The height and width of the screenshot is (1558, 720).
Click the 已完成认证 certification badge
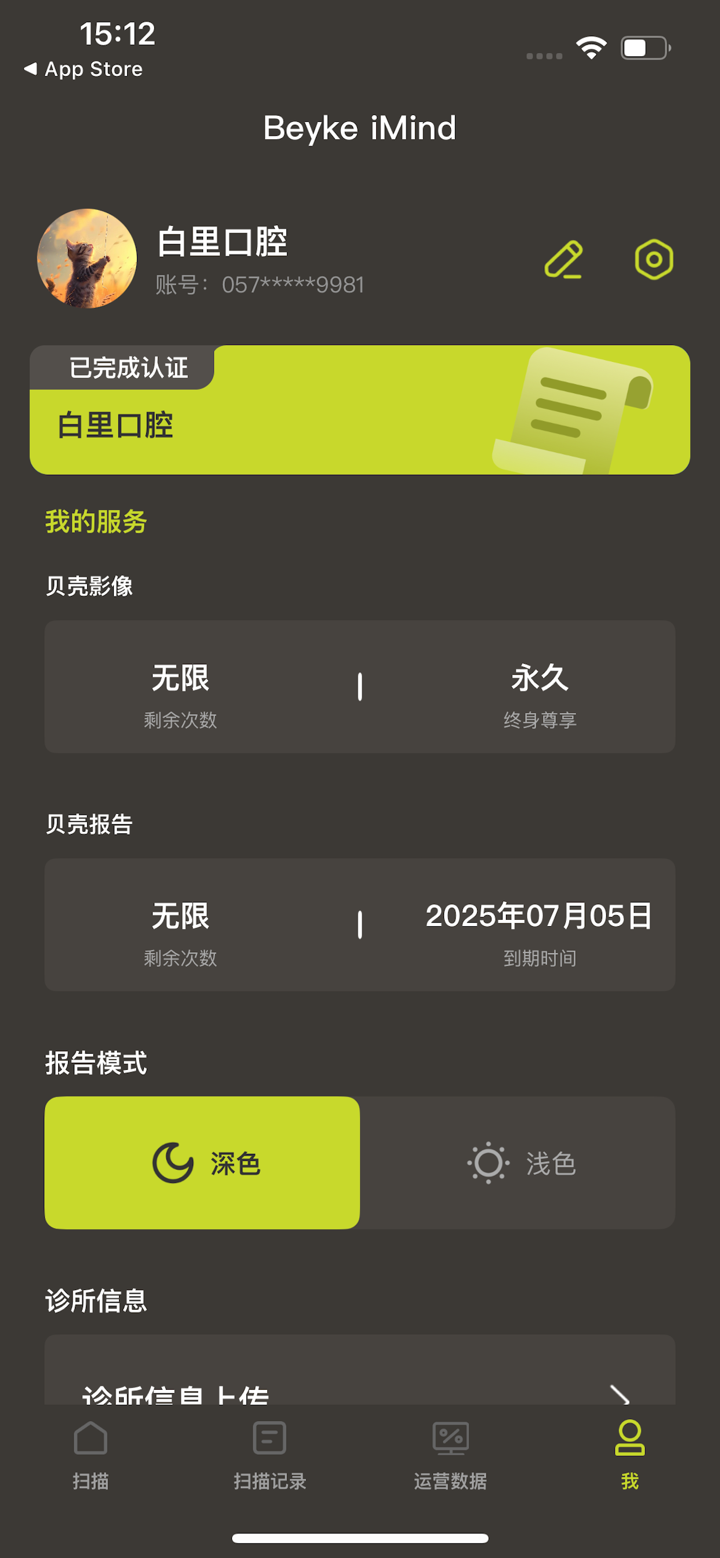pos(122,368)
